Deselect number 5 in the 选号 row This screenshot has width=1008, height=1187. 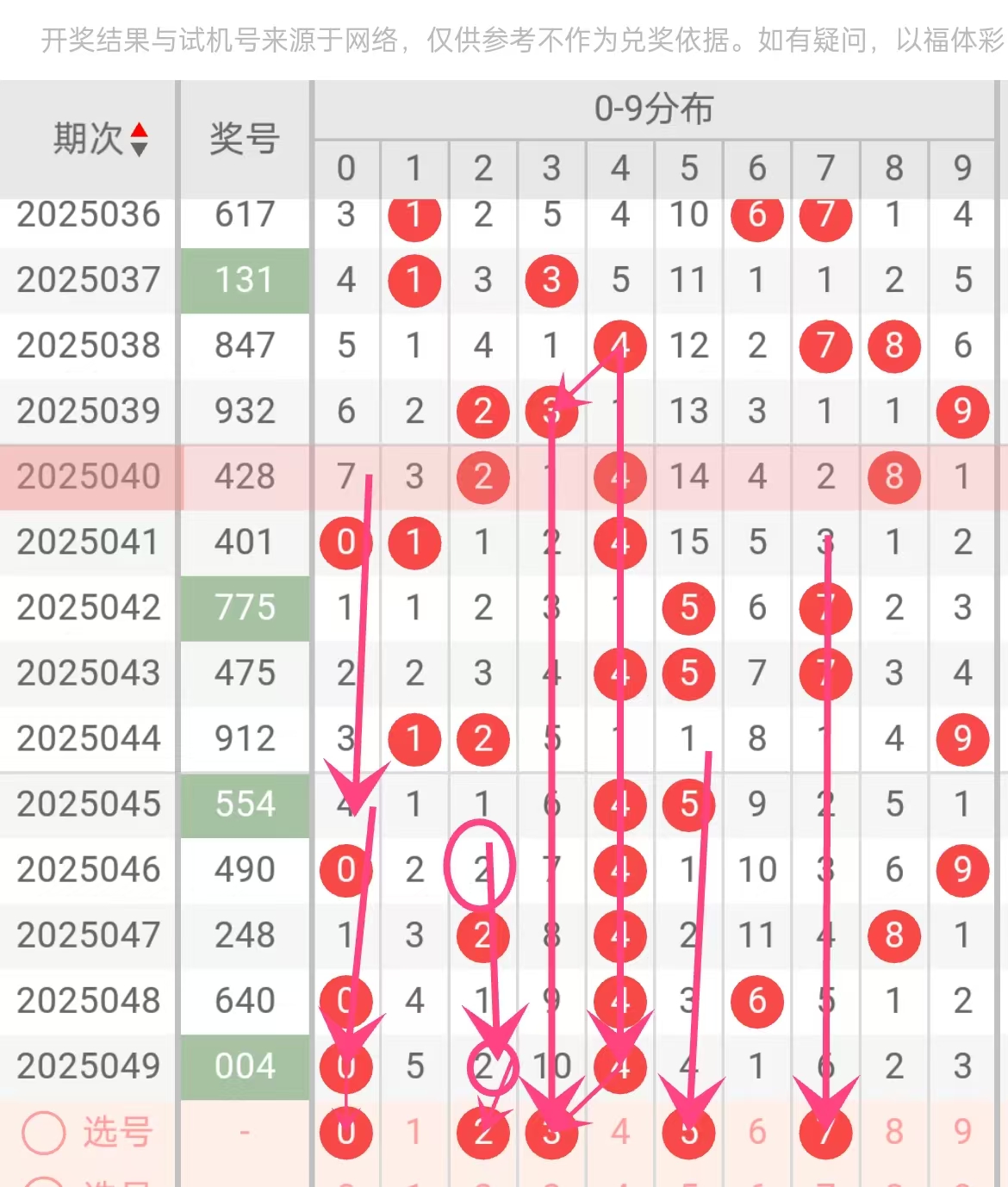point(688,1132)
